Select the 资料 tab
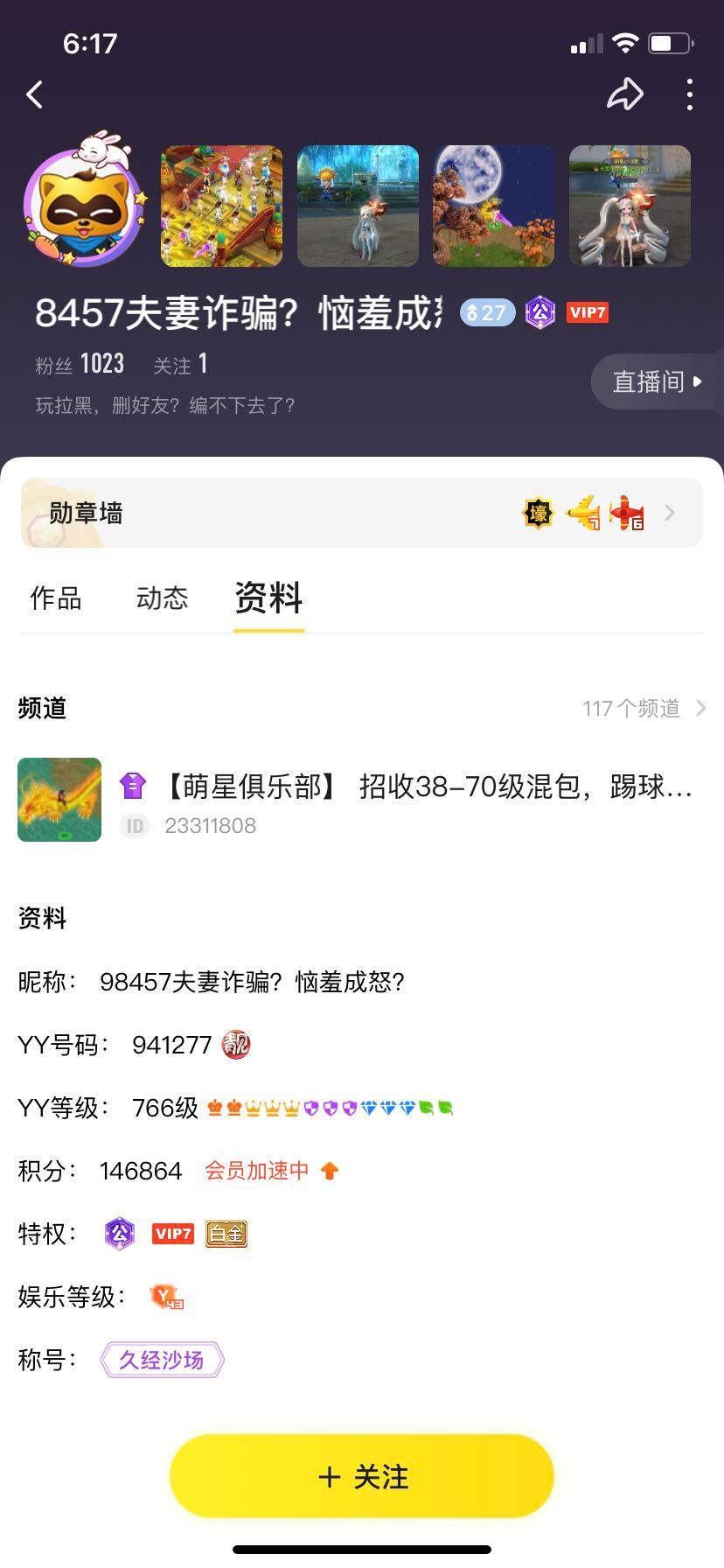 269,598
